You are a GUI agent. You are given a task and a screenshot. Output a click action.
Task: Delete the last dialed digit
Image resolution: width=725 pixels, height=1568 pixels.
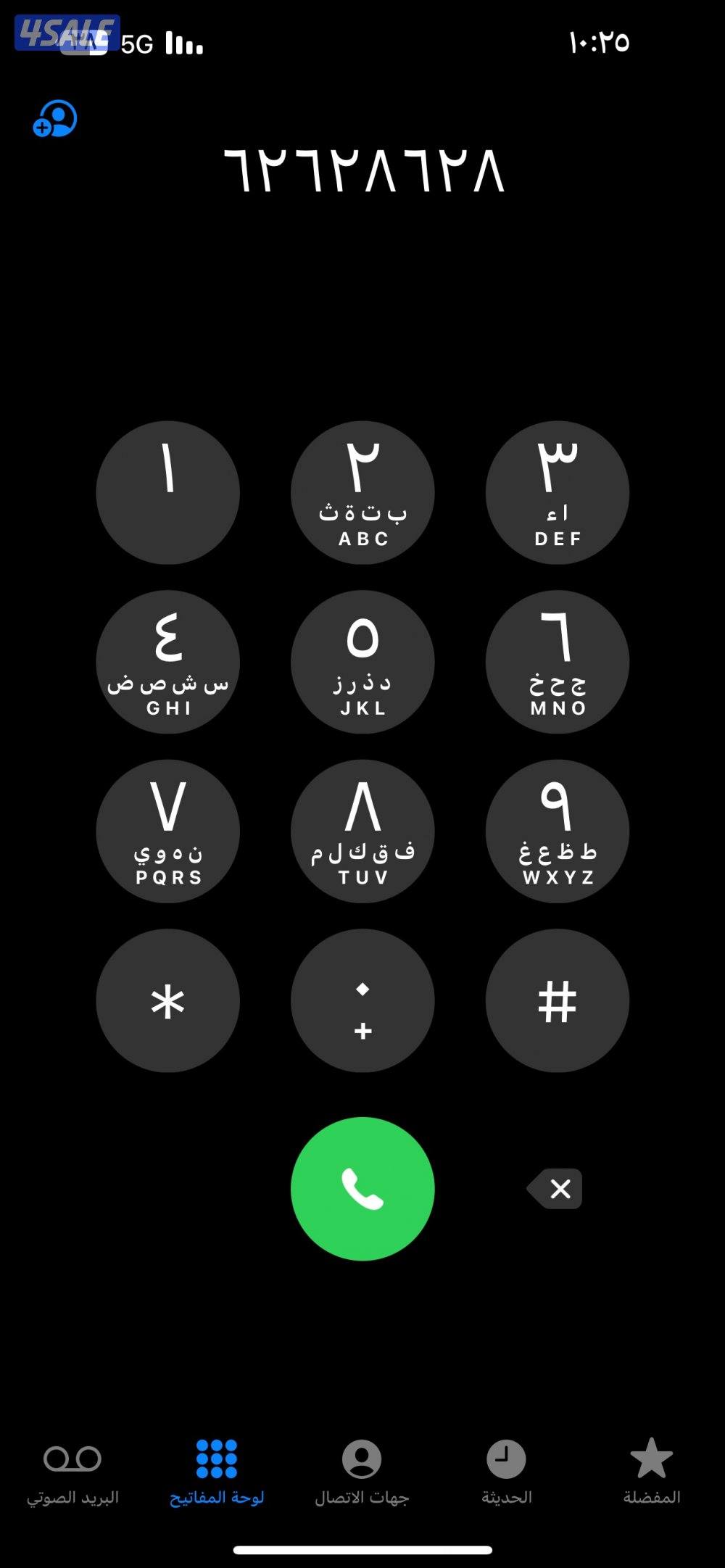coord(555,1189)
